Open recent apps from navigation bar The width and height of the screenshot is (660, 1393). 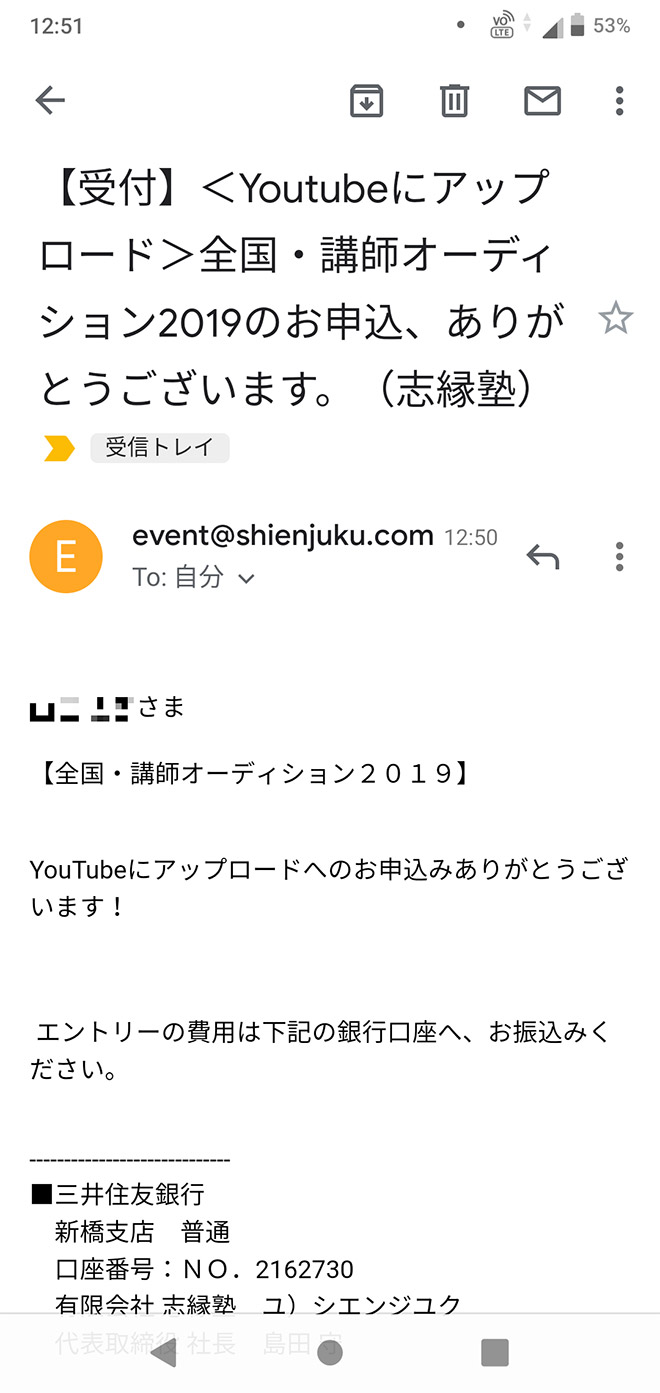(x=495, y=1352)
